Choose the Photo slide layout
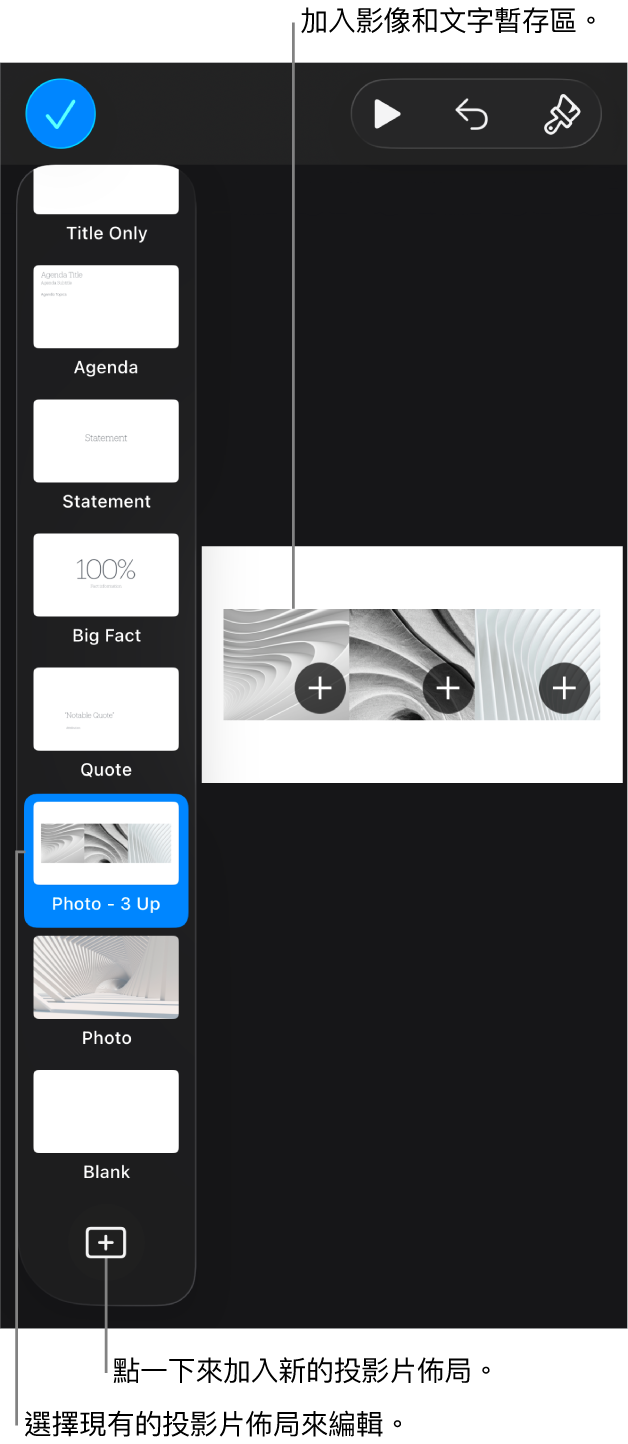The height and width of the screenshot is (1444, 628). tap(106, 977)
